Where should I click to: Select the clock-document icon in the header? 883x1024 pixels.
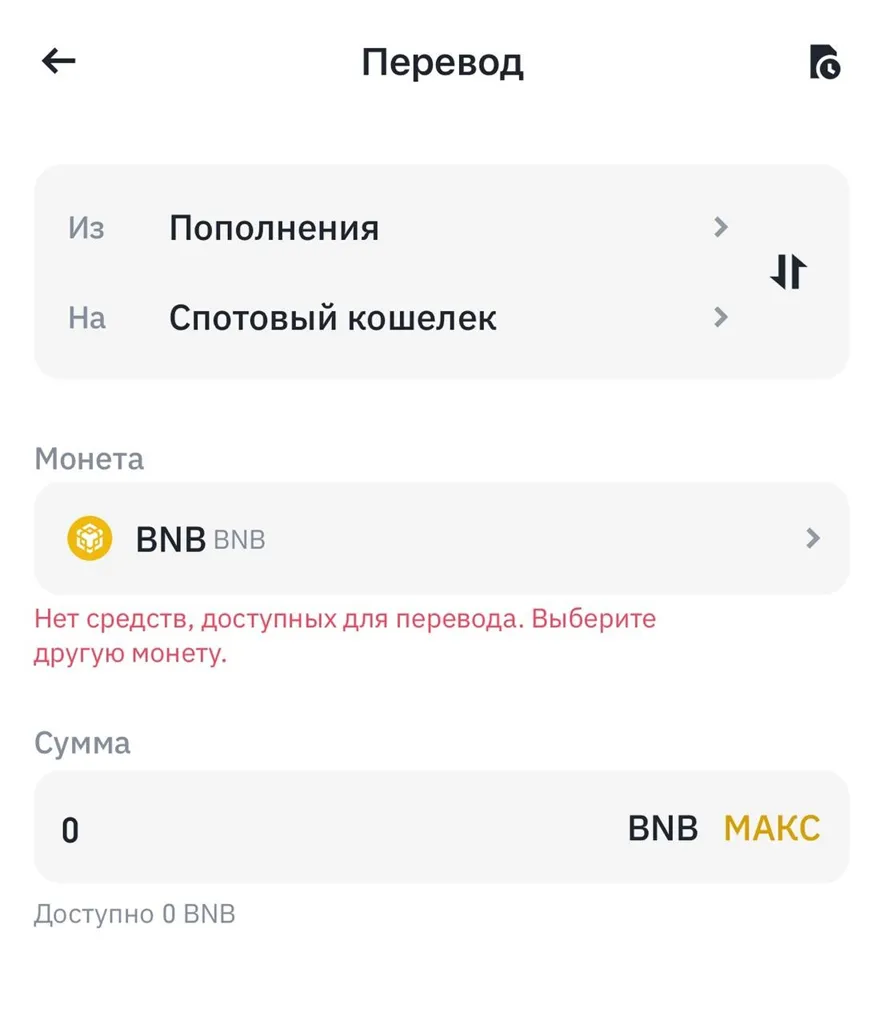point(824,61)
